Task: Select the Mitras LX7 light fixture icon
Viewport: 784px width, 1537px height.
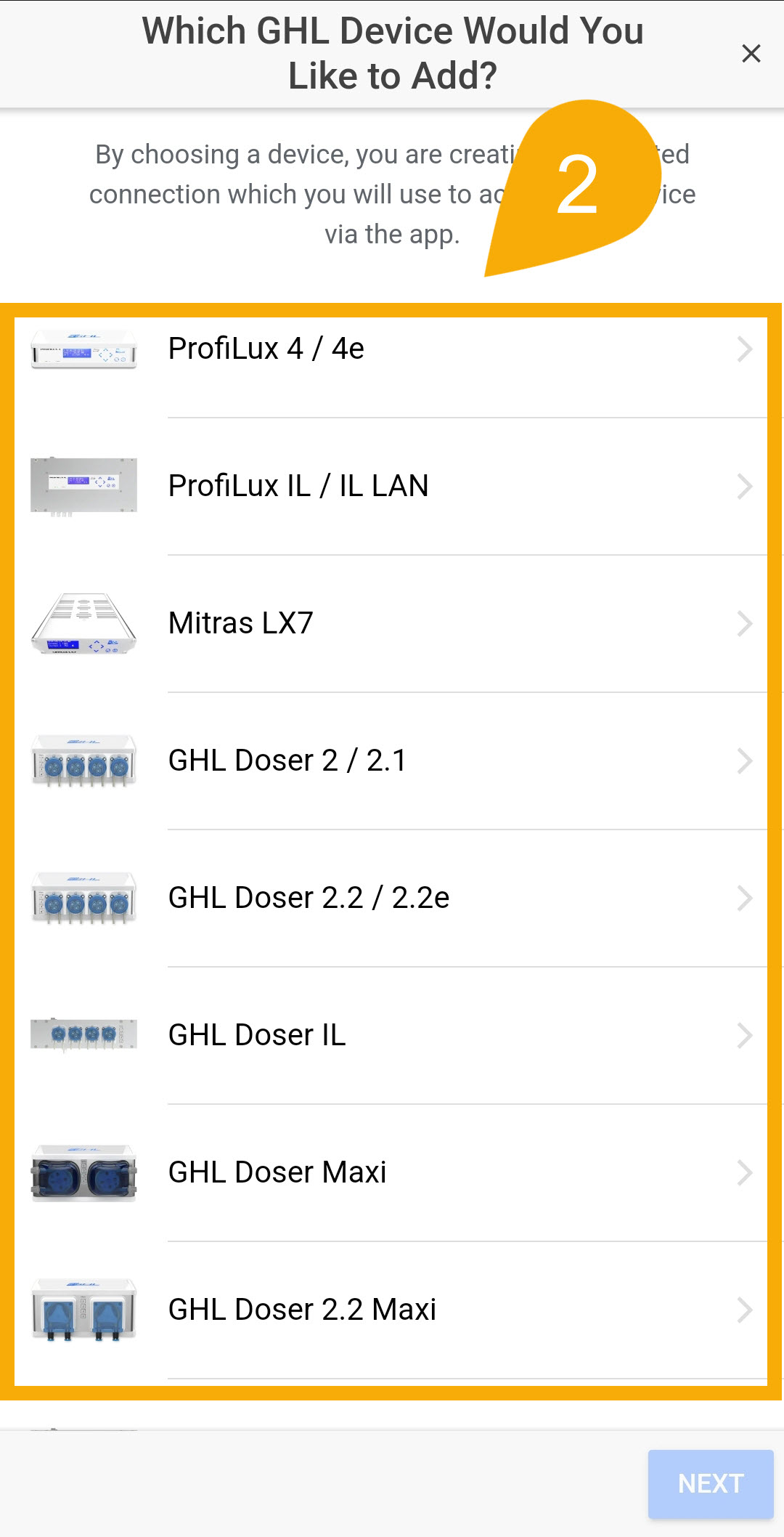Action: tap(84, 623)
